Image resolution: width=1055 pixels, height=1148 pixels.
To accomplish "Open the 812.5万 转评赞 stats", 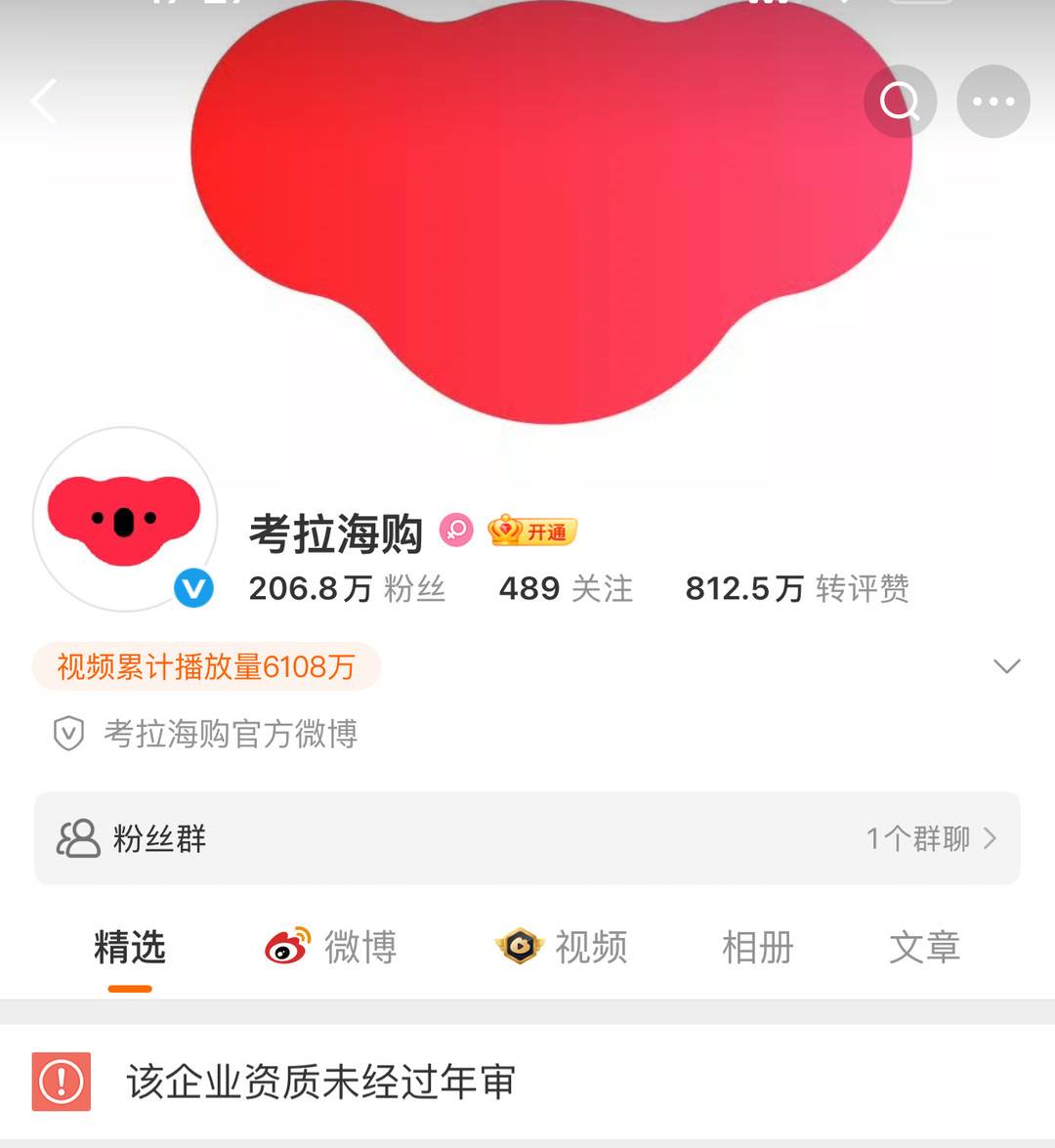I will (x=796, y=589).
